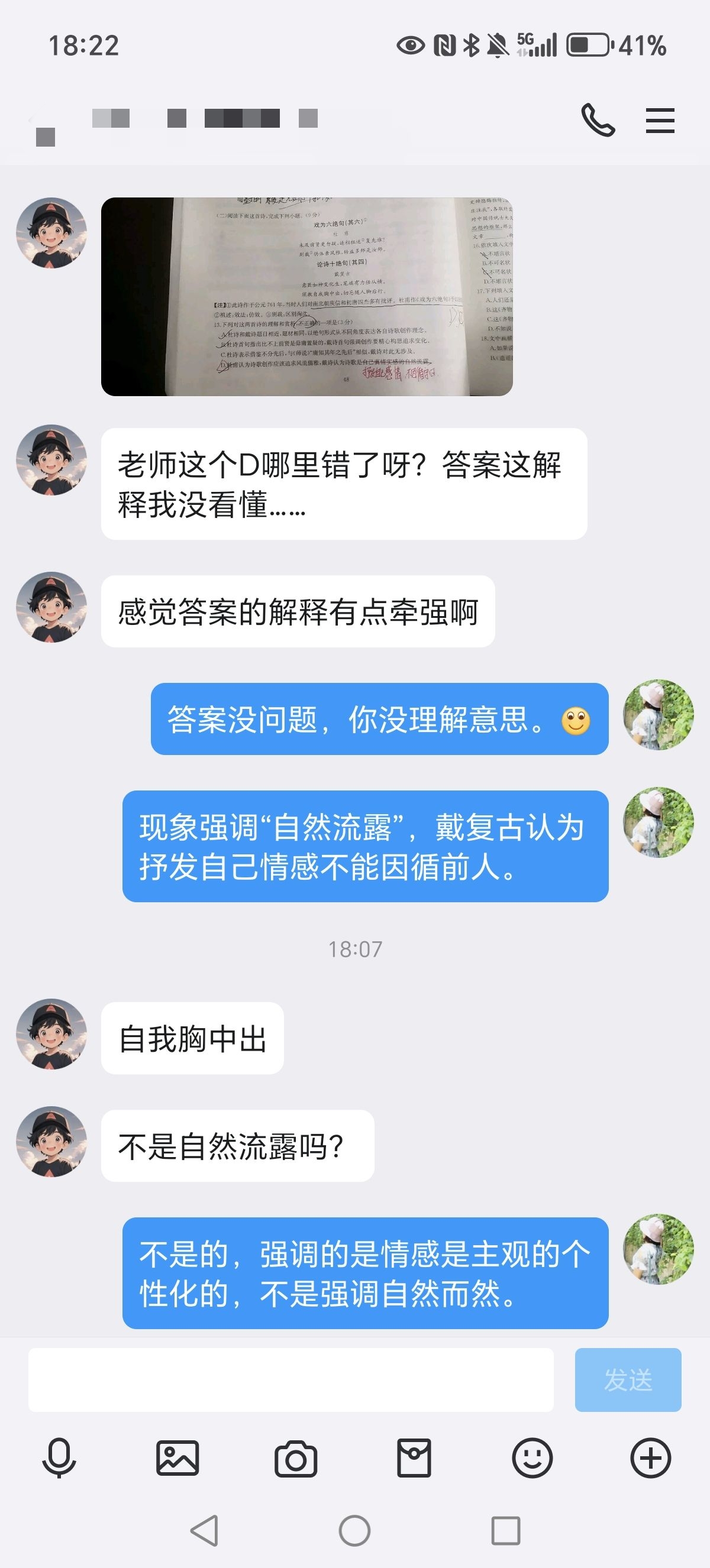This screenshot has height=1568, width=710.
Task: Open the exam paper photo
Action: coord(306,296)
